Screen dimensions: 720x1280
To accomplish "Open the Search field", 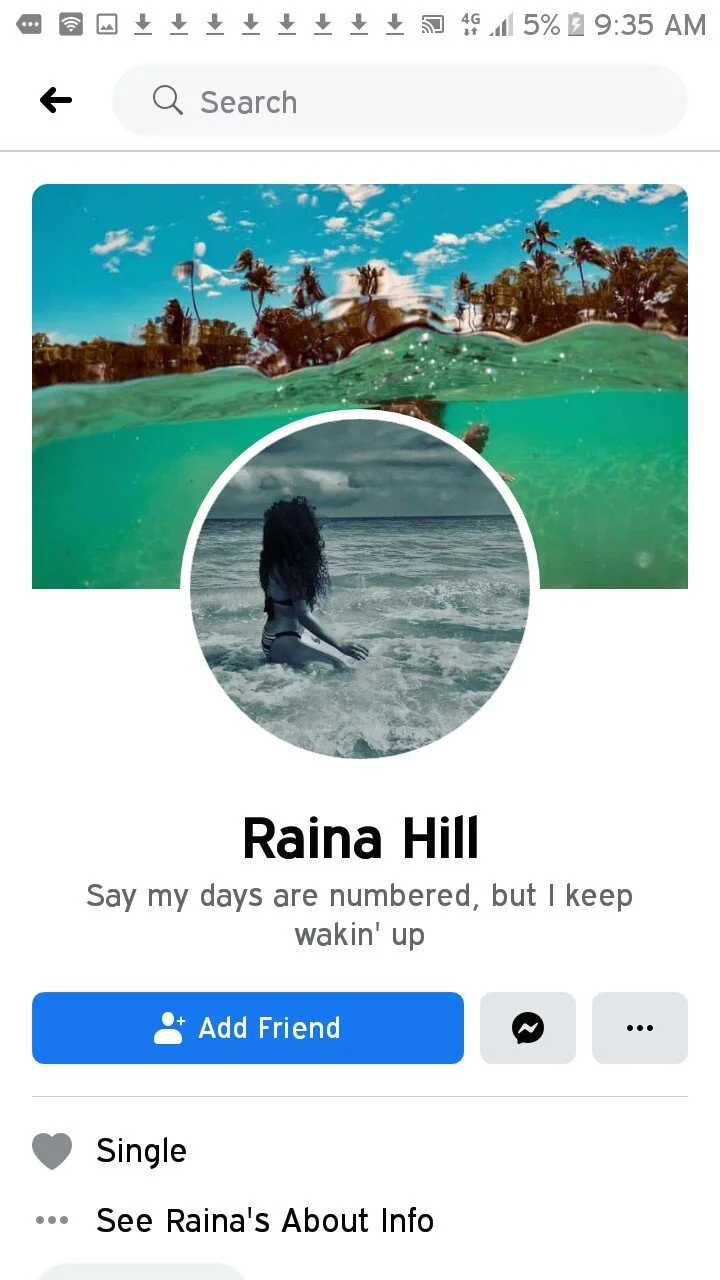I will click(x=400, y=101).
